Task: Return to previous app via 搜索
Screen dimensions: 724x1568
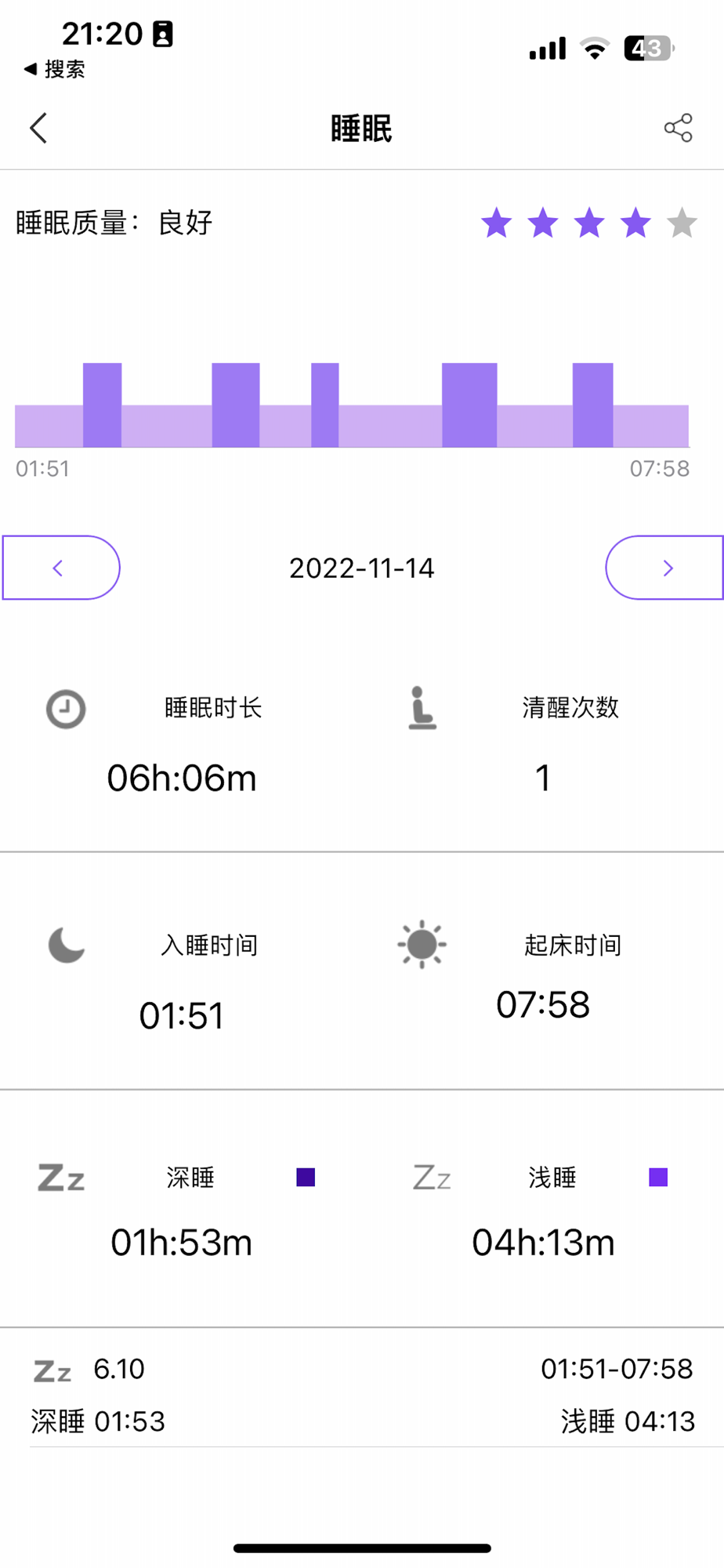Action: click(54, 70)
